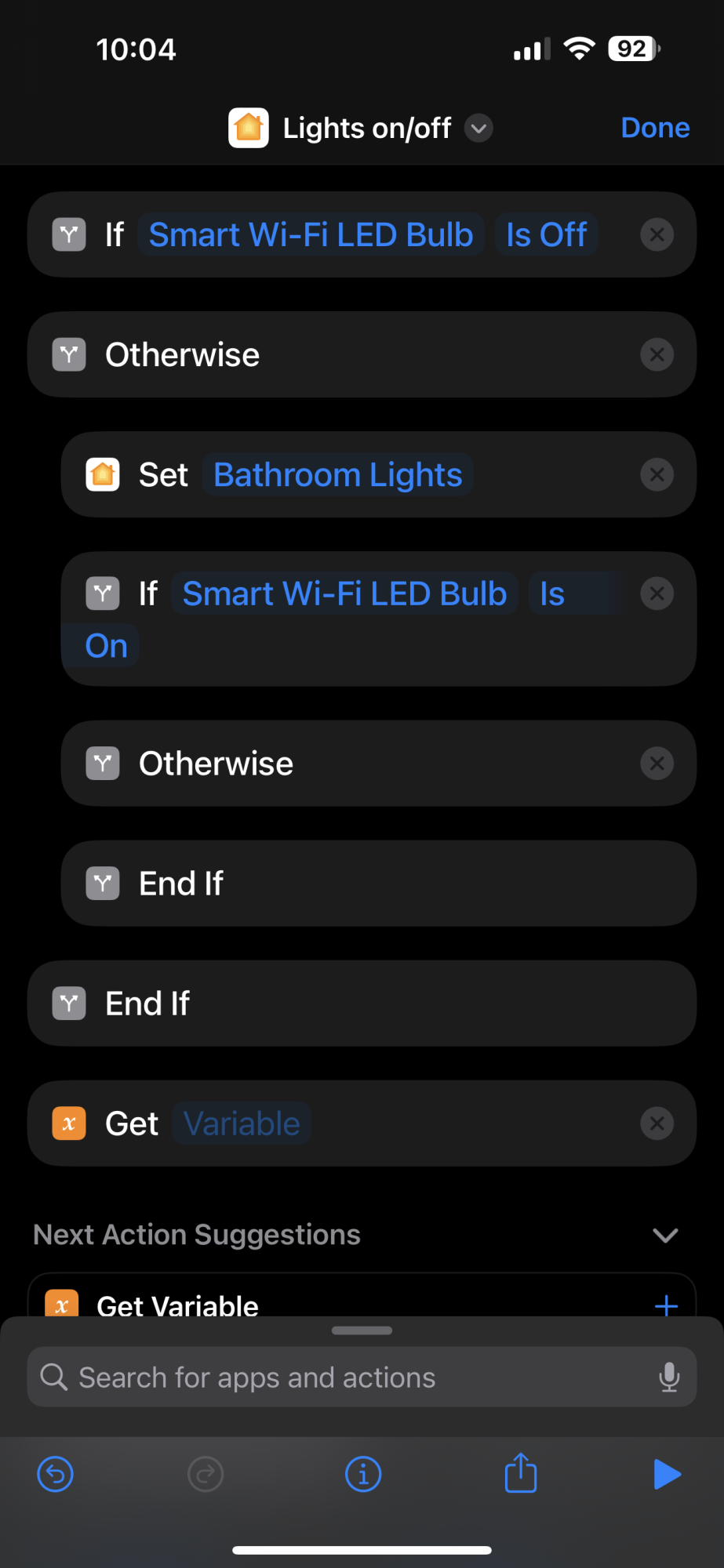Change the Is Off condition
724x1568 pixels.
[x=547, y=234]
